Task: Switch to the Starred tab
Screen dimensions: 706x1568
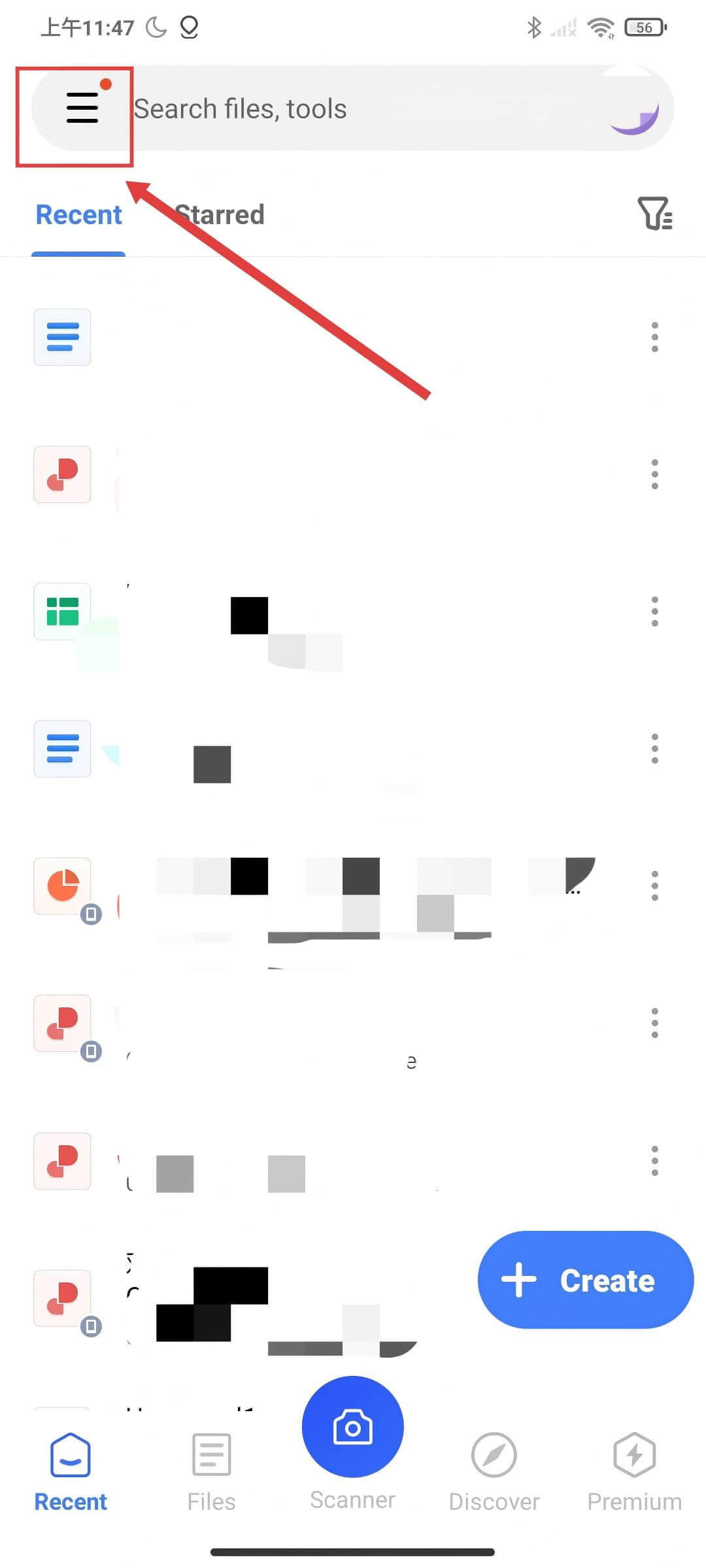Action: tap(220, 215)
